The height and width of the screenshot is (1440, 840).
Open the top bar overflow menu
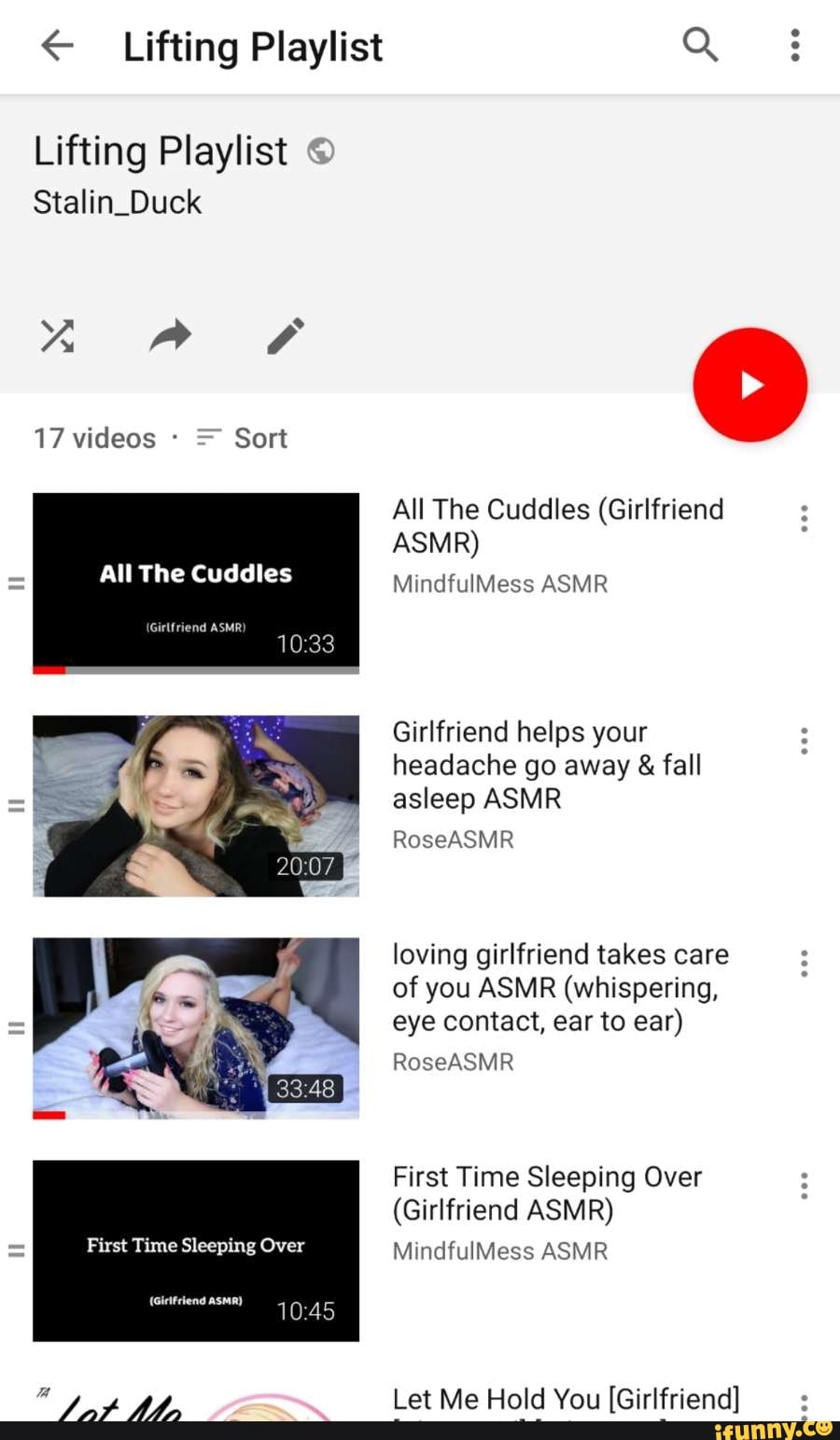point(794,45)
